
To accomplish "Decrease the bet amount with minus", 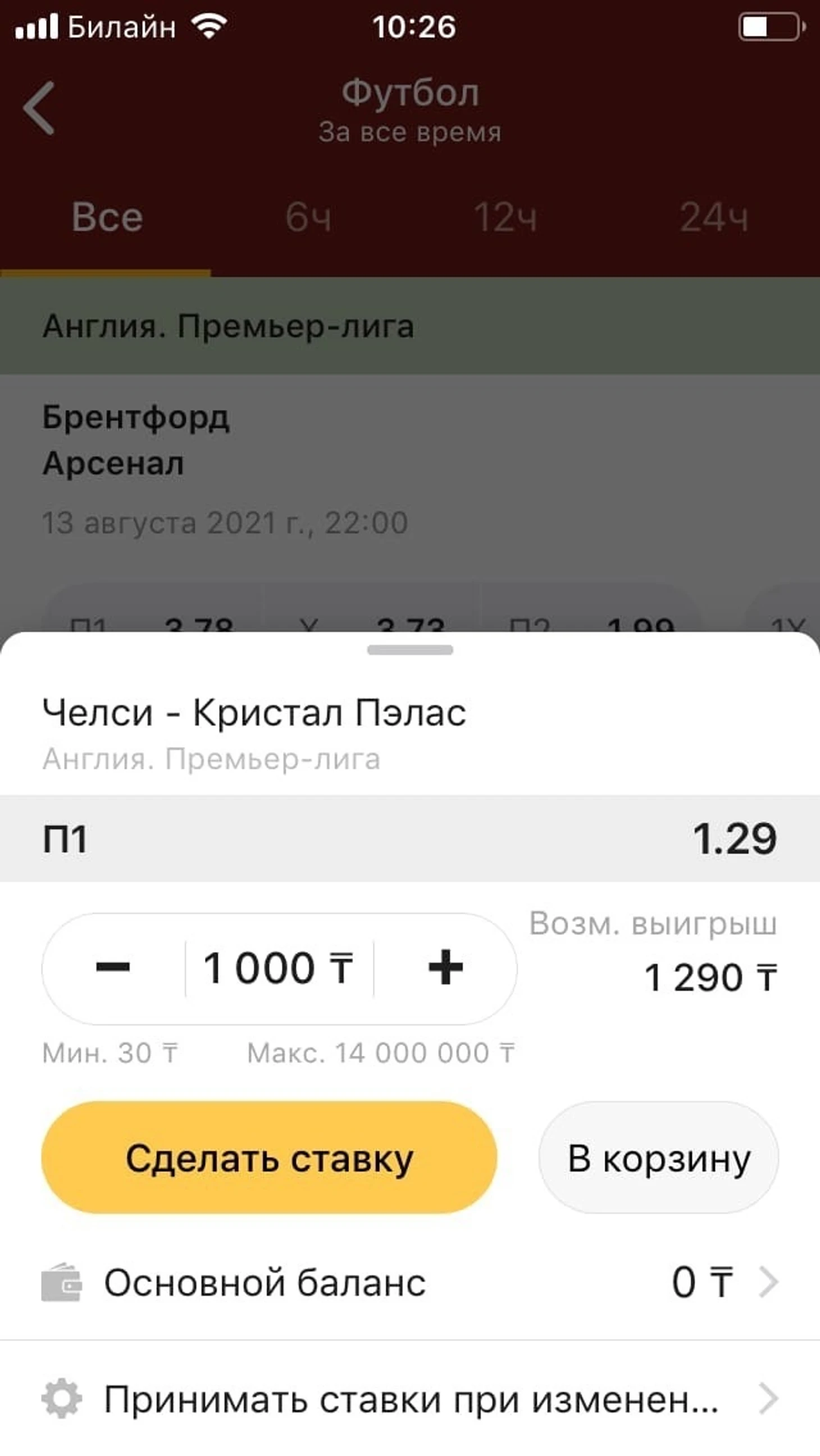I will coord(113,968).
